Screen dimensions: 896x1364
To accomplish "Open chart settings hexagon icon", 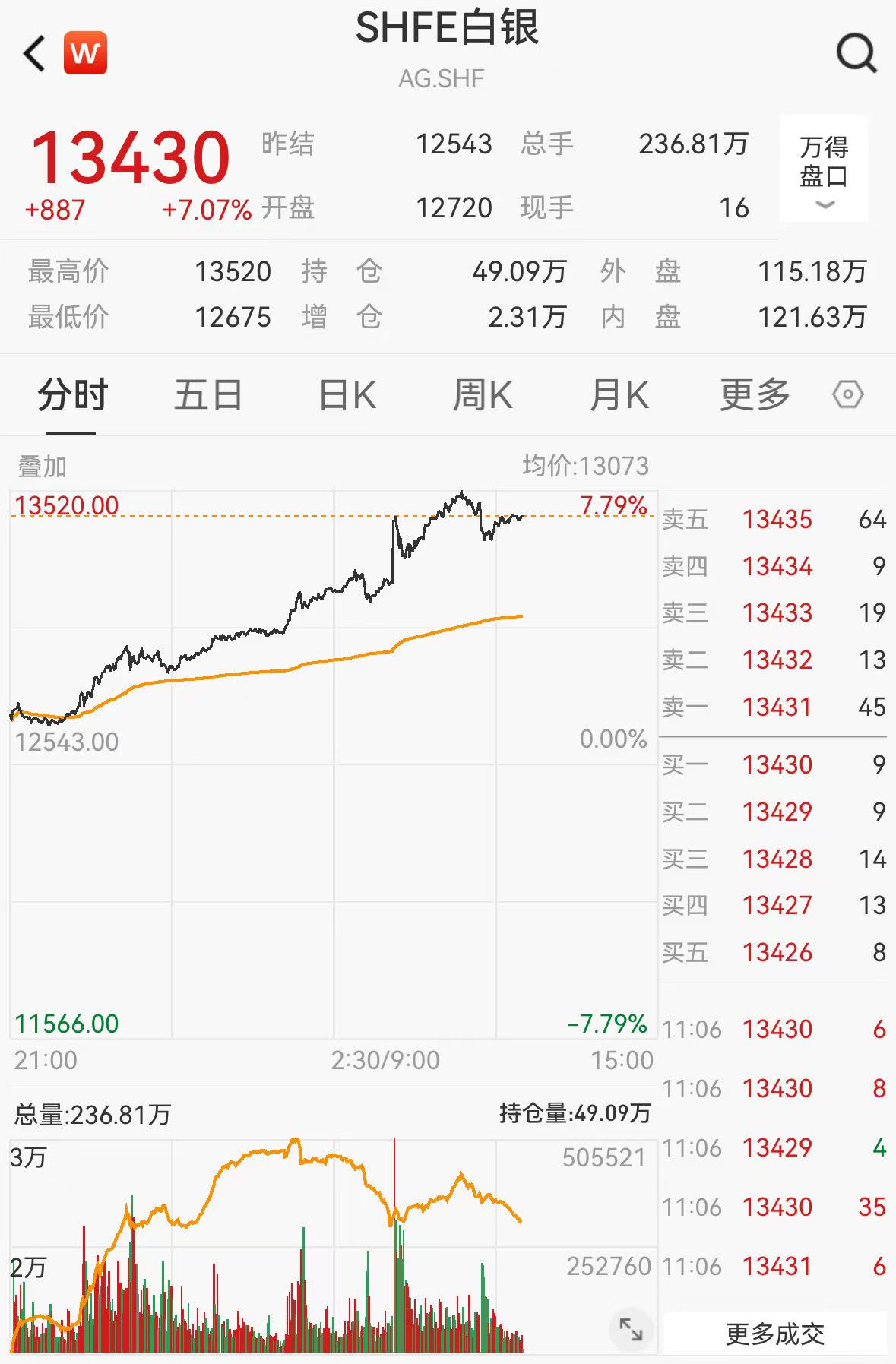I will (x=847, y=395).
